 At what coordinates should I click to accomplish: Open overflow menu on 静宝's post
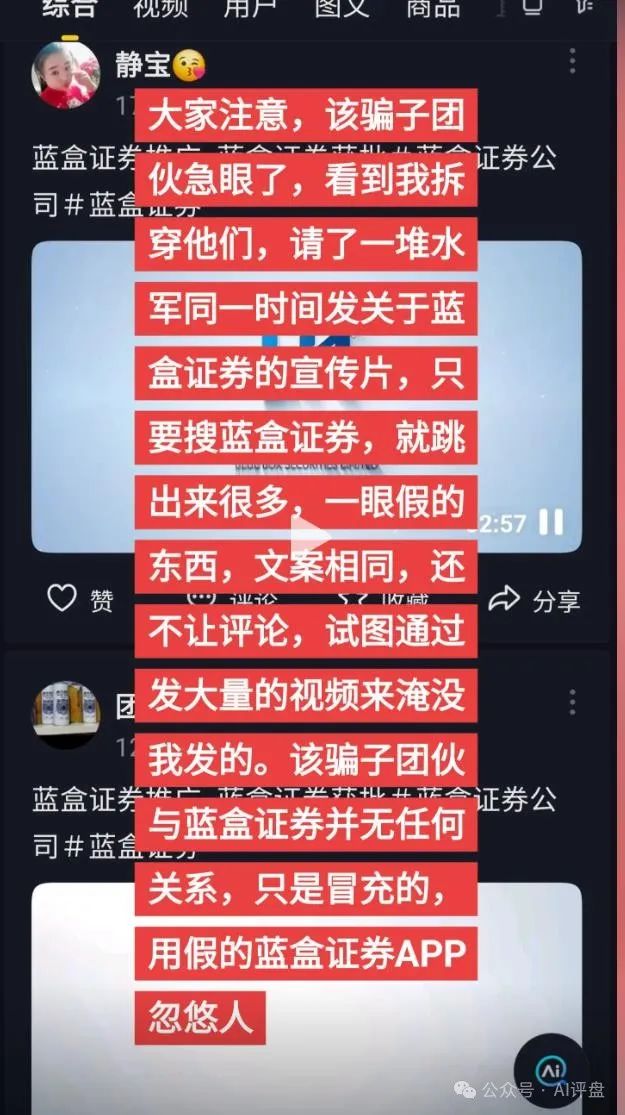[572, 61]
